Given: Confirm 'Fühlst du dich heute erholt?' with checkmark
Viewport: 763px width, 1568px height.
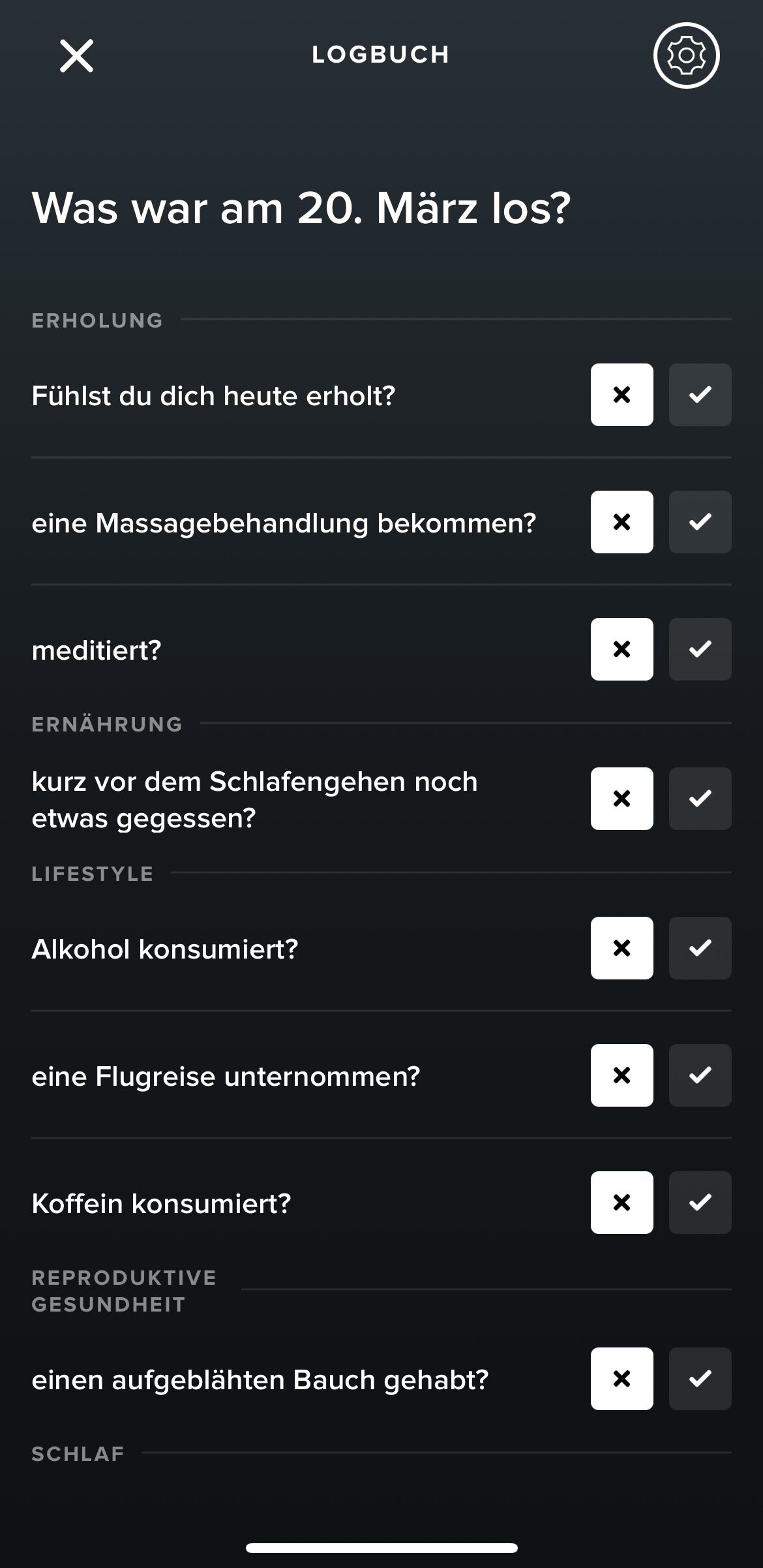Looking at the screenshot, I should (700, 395).
